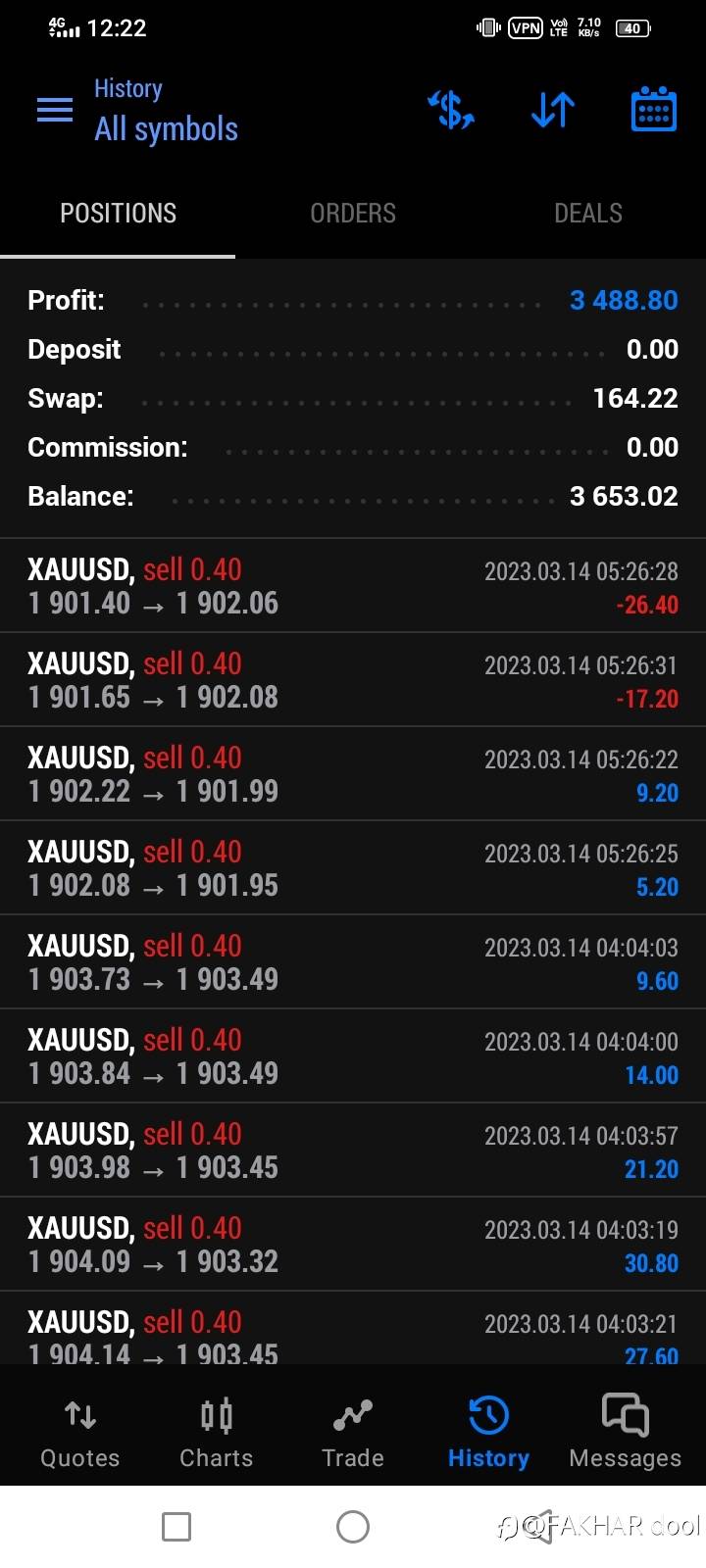Screen dimensions: 706x1568
Task: Expand the XAUUSD trade with 21.20 profit
Action: pos(353,1151)
